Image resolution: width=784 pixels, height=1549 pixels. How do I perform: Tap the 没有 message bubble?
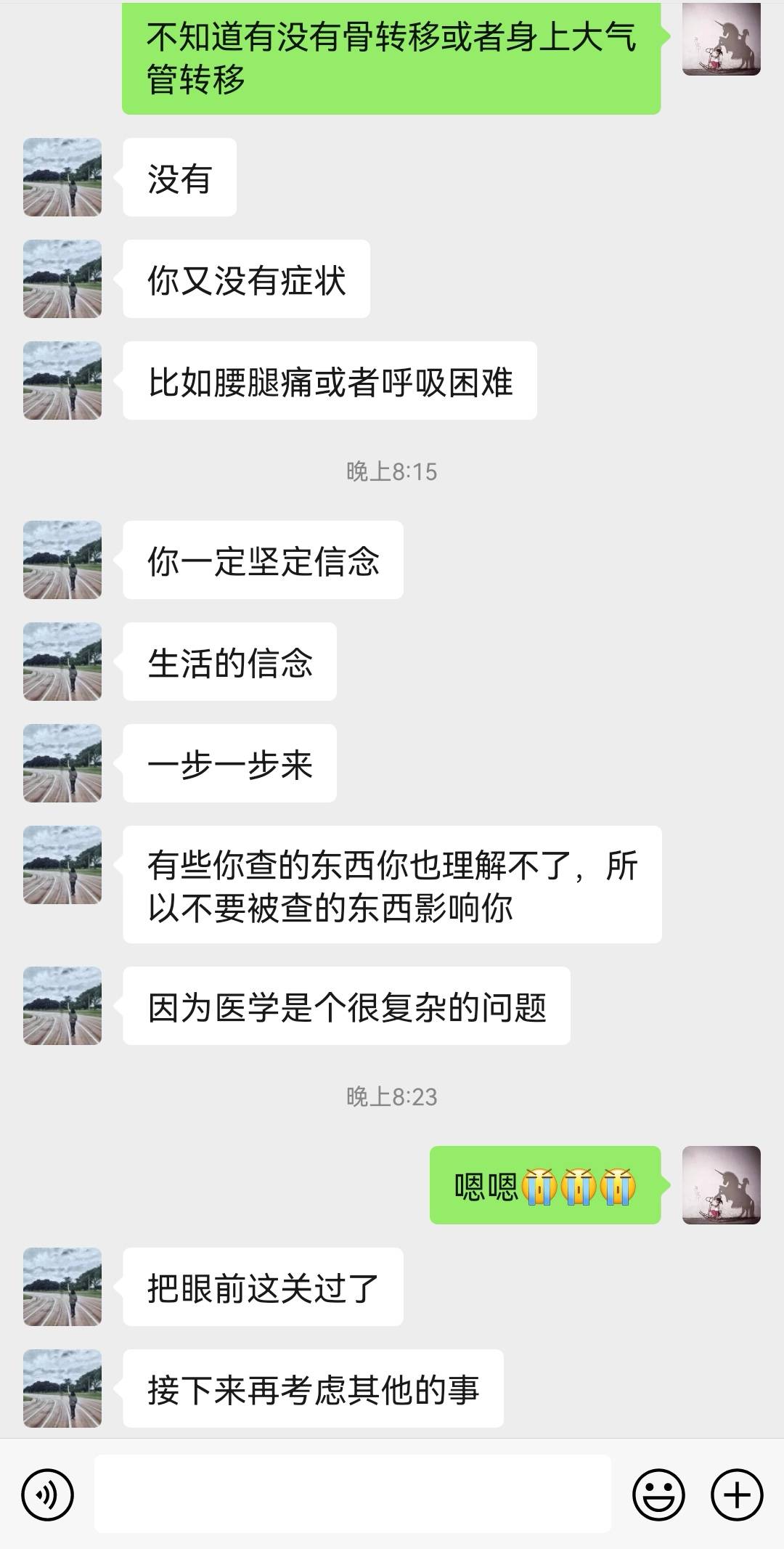click(x=179, y=178)
